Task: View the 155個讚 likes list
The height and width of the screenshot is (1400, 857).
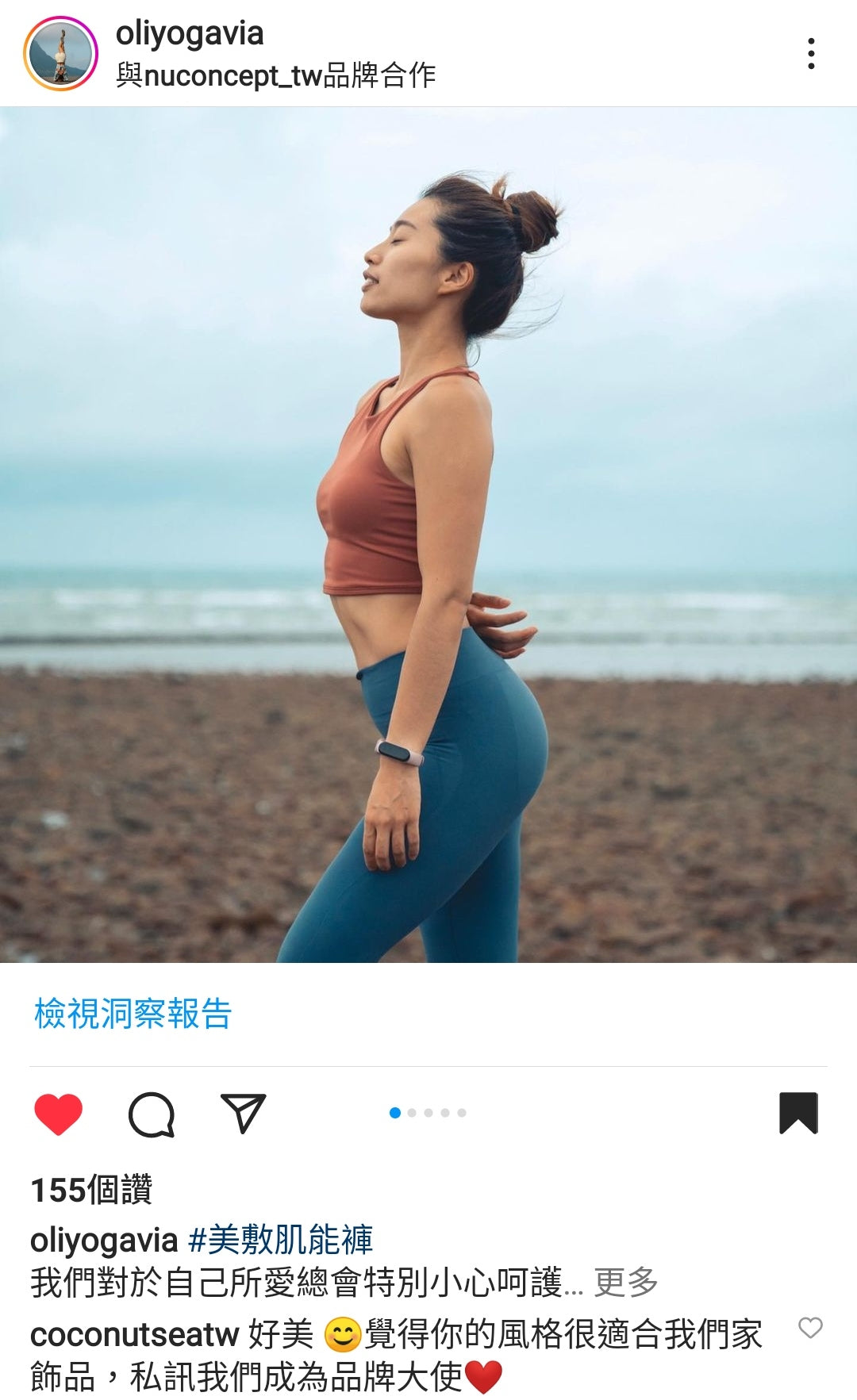Action: pos(91,1190)
